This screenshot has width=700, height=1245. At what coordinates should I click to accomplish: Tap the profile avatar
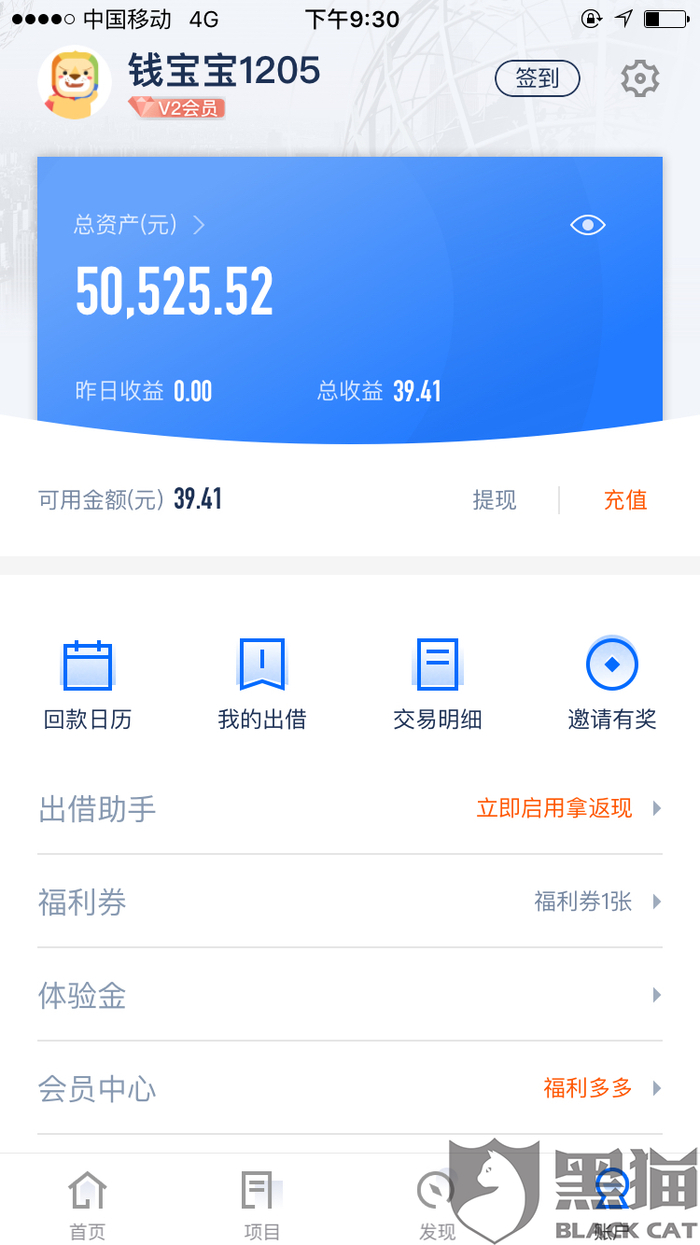pyautogui.click(x=74, y=84)
